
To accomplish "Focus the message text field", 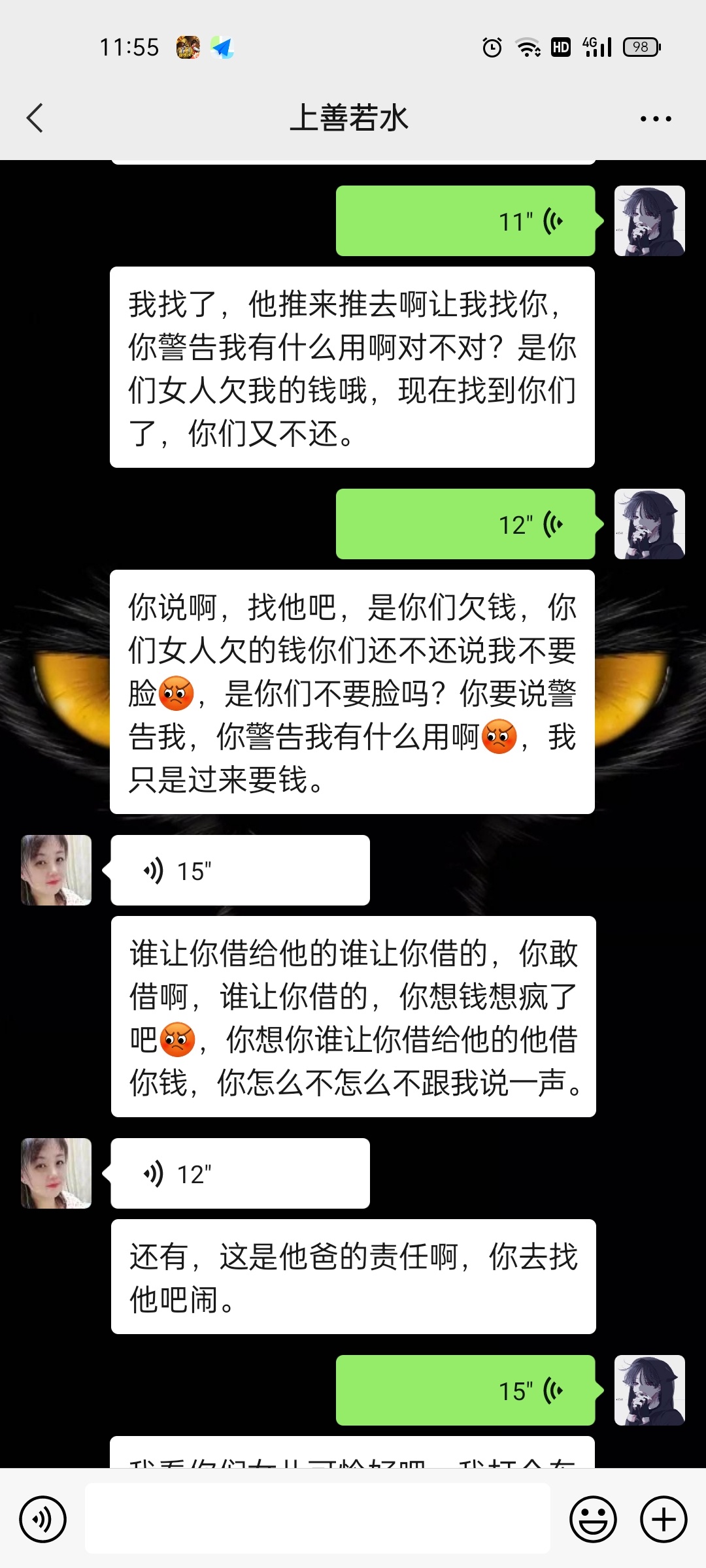I will pos(318,1519).
